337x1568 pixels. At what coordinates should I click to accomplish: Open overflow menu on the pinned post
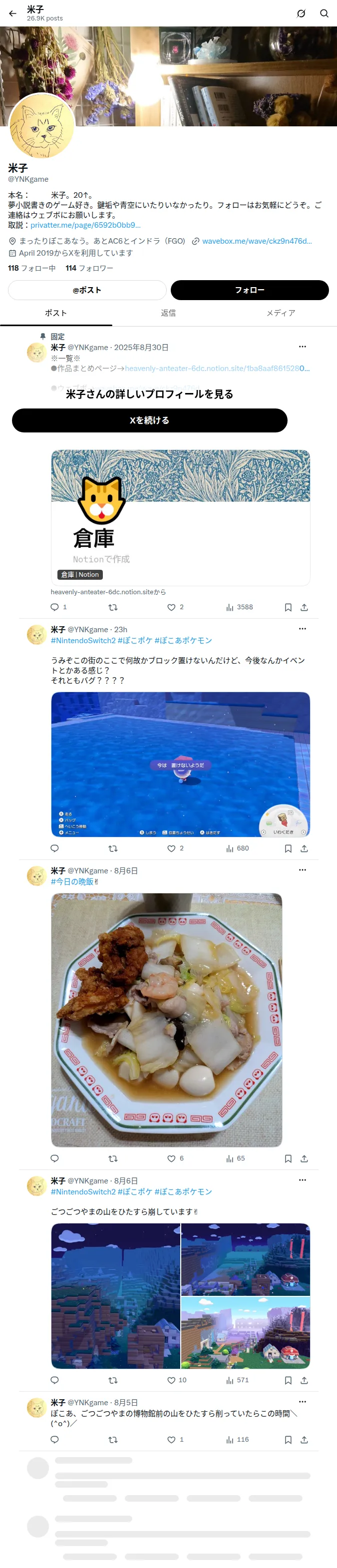tap(303, 347)
